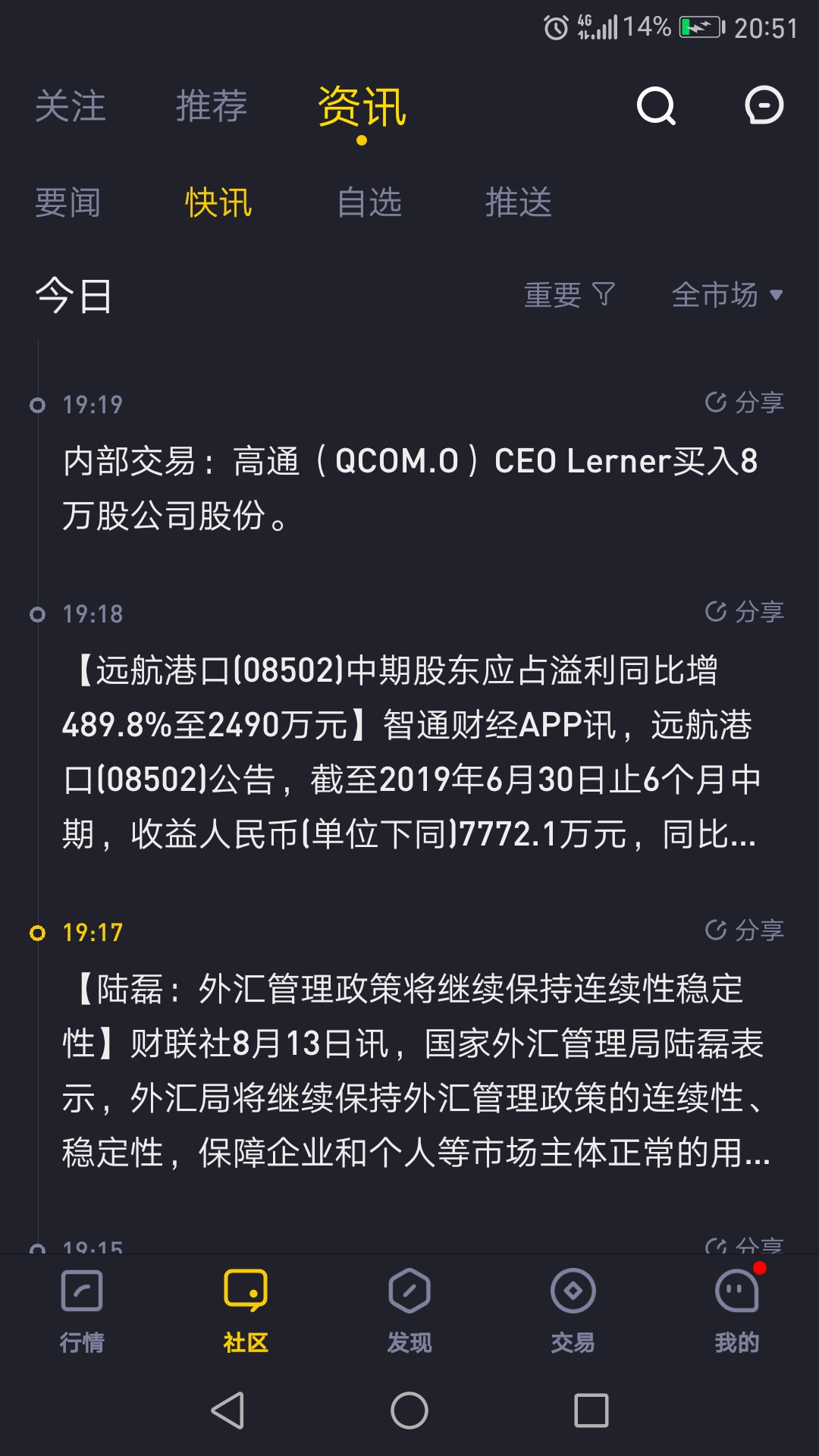Open the 高通 CEO insider trading news
Viewport: 819px width, 1456px height.
[409, 488]
